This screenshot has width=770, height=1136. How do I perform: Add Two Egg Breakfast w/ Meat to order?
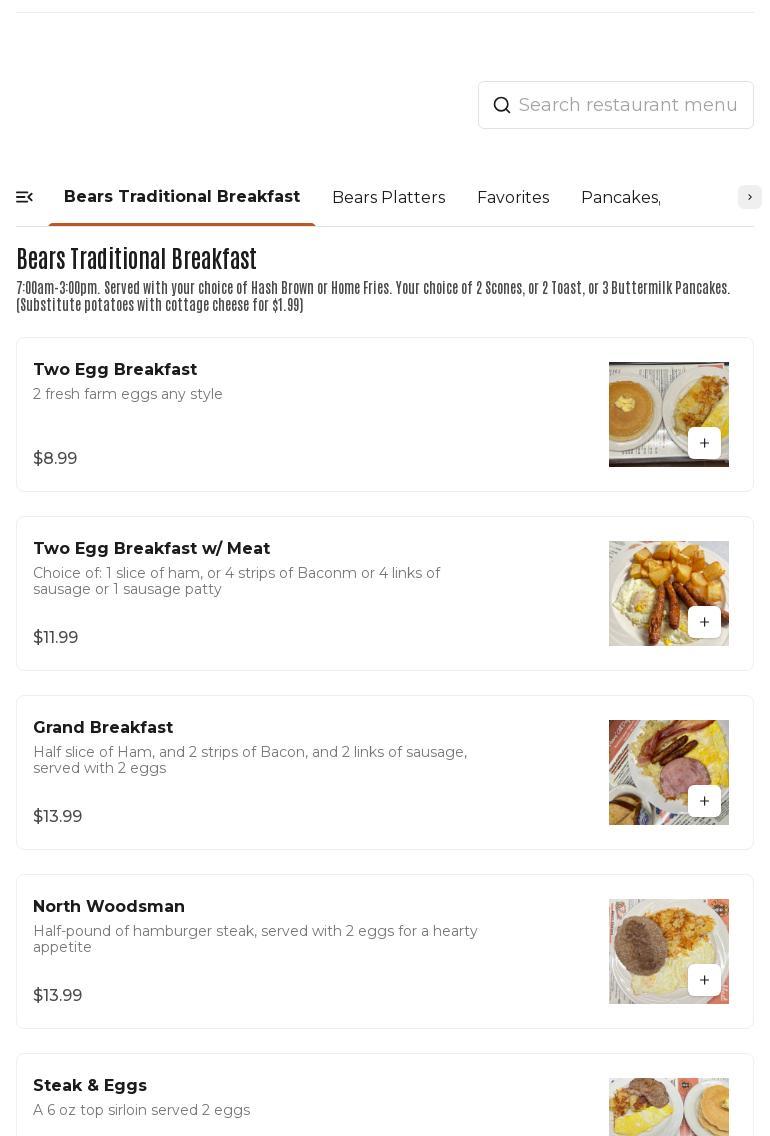pyautogui.click(x=704, y=622)
